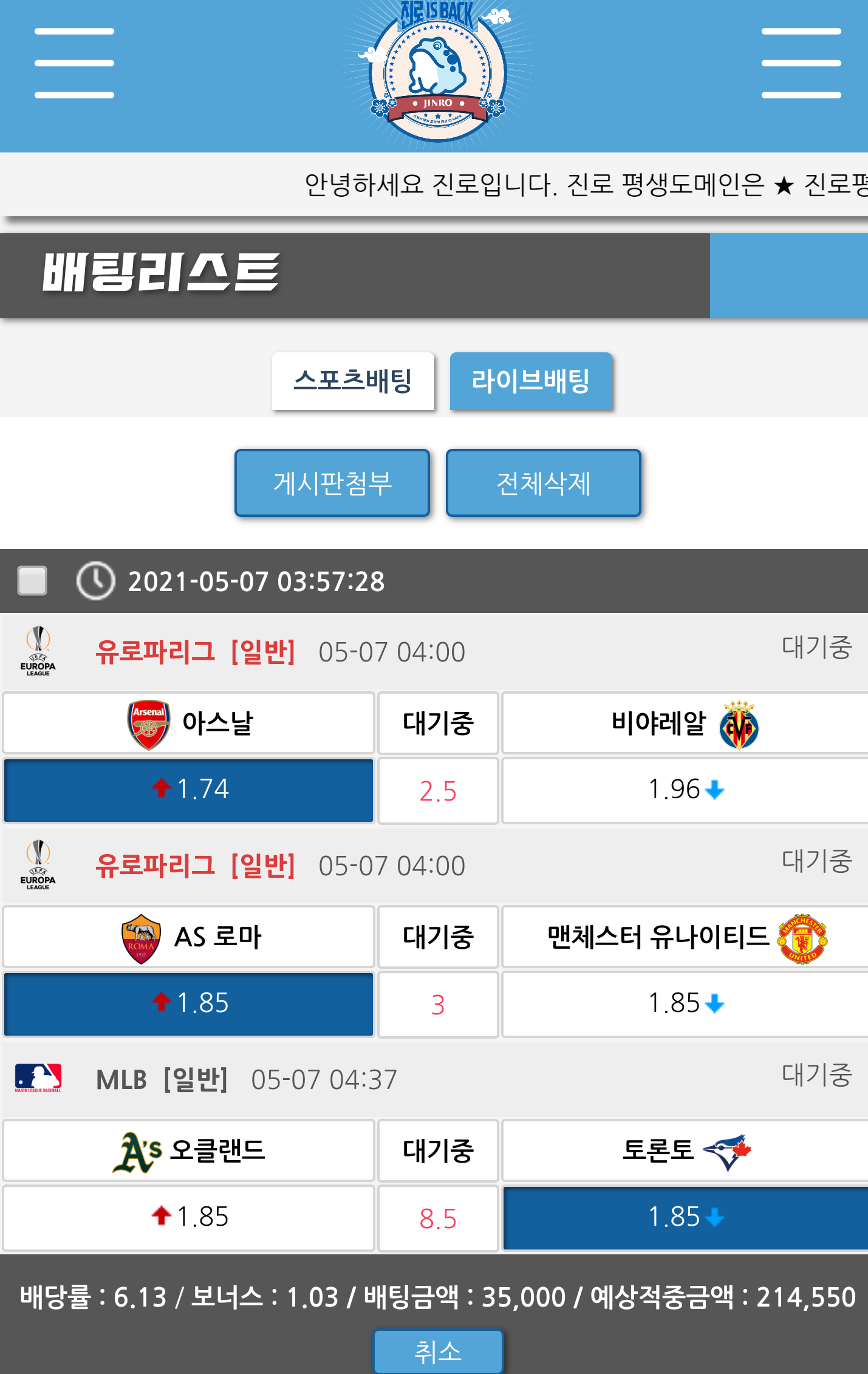Cancel the bet with 취소 button
This screenshot has height=1374, width=868.
coord(438,1352)
